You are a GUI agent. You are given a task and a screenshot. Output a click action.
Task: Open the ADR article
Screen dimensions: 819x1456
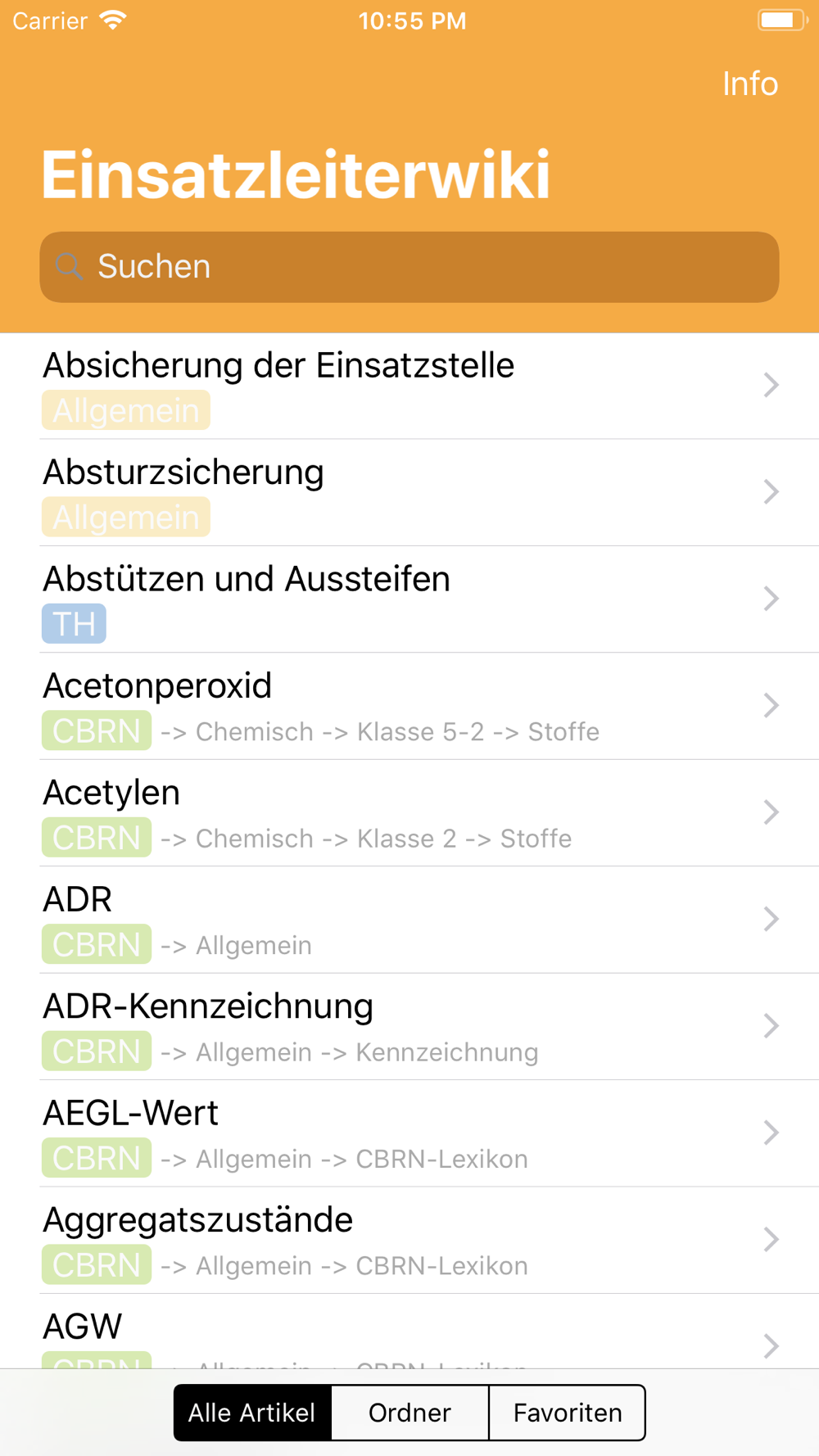tap(409, 920)
